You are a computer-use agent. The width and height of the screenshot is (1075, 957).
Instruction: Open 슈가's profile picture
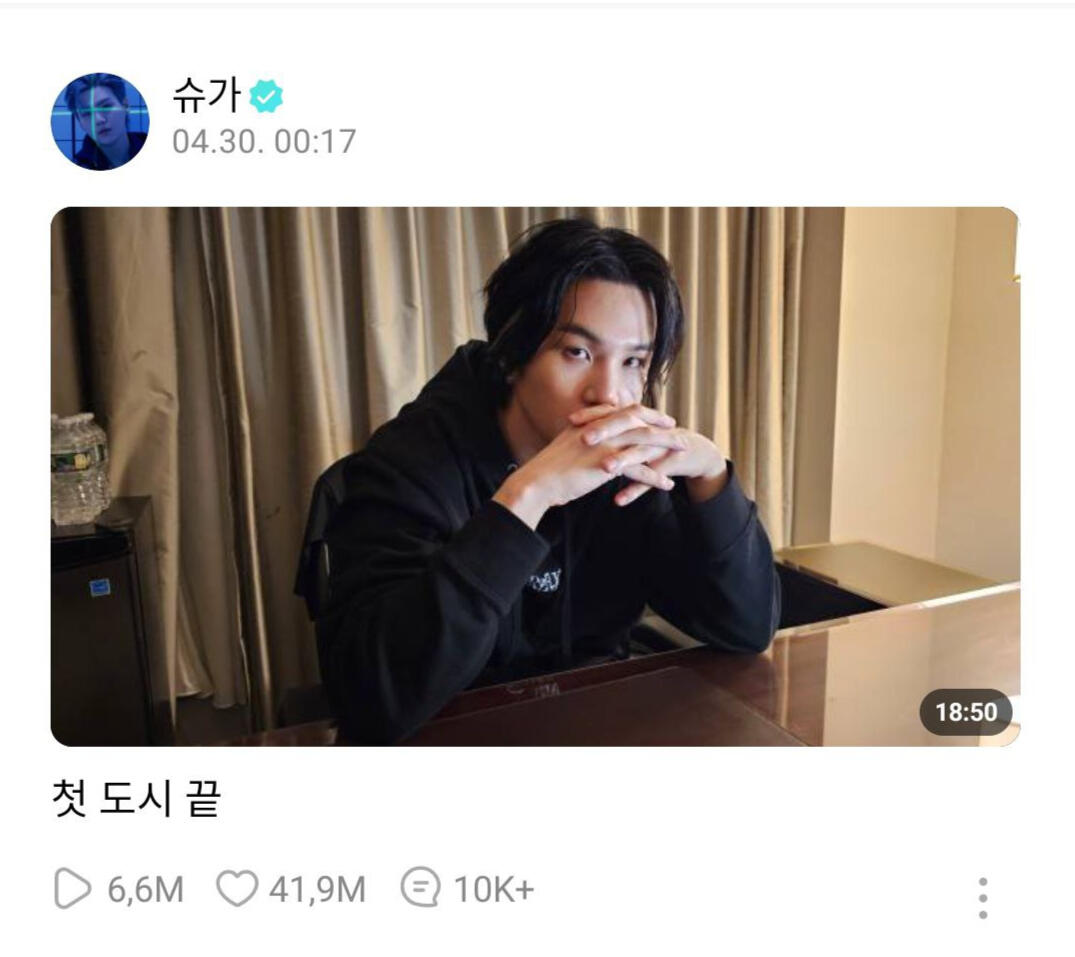(100, 121)
